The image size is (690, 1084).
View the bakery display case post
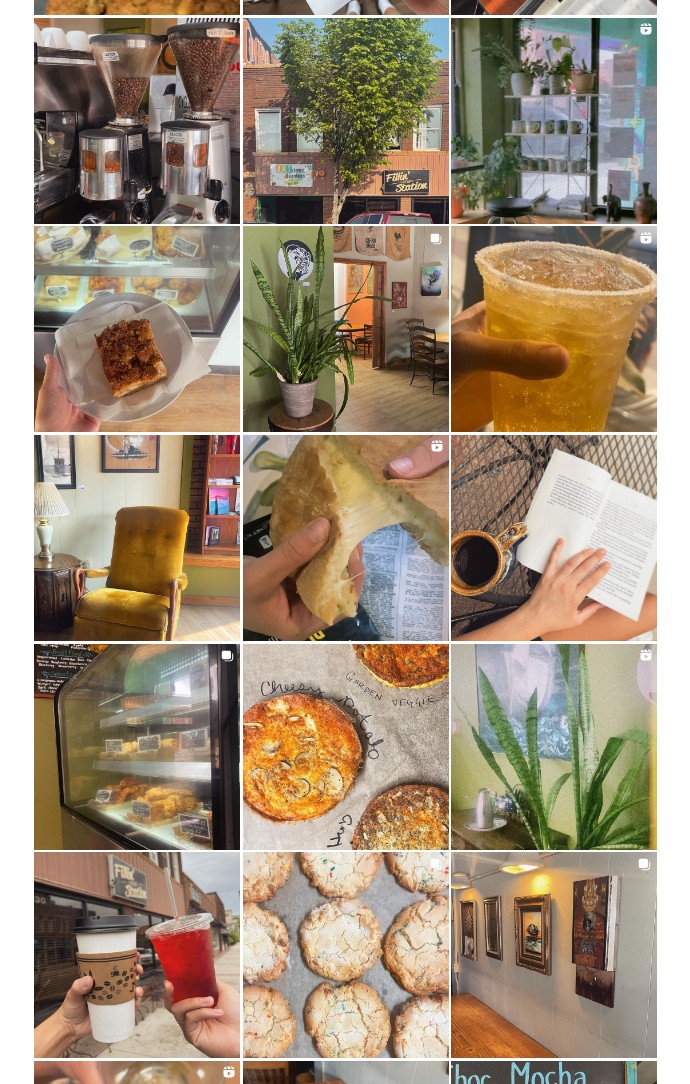tap(137, 746)
